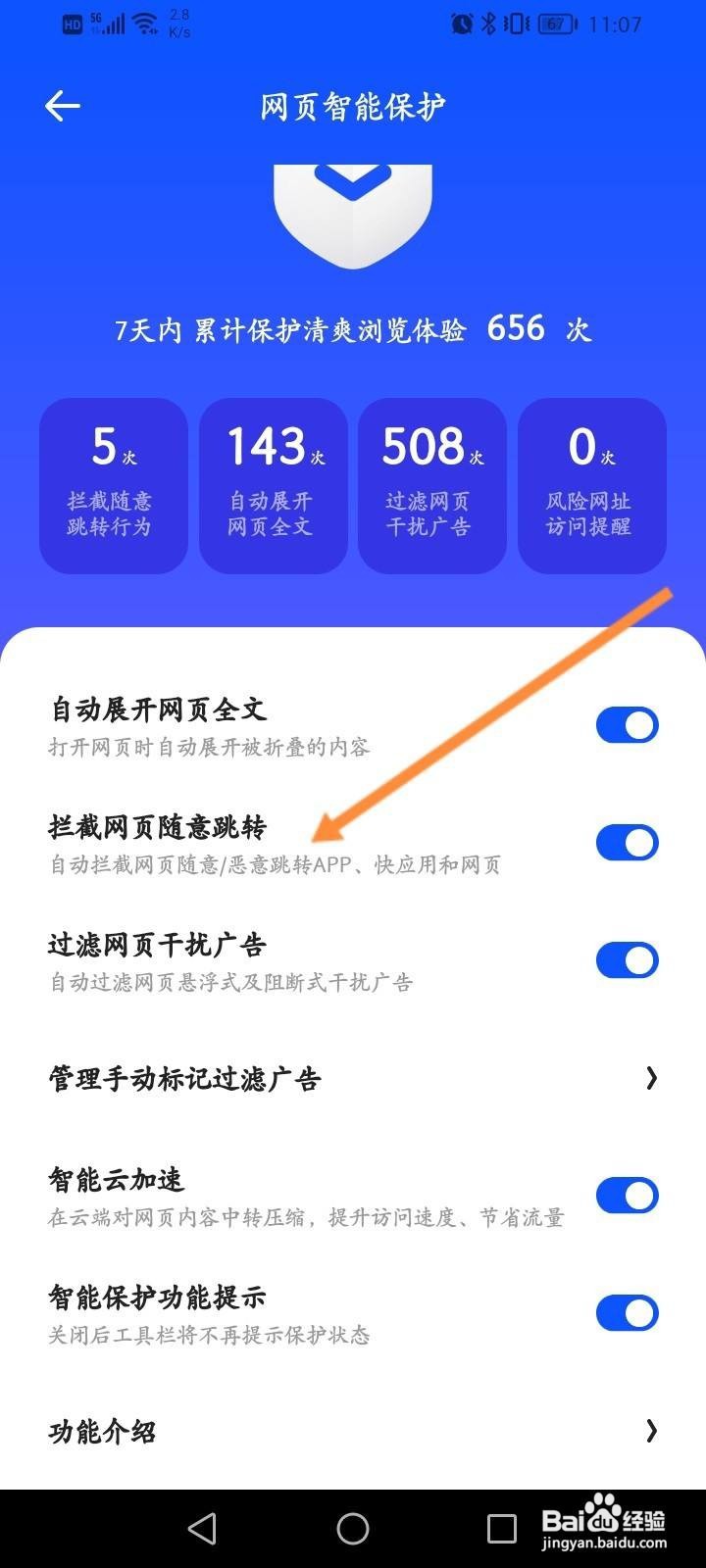Open the 508次 过滤网页干扰广告 stat card
The width and height of the screenshot is (706, 1568).
point(431,484)
